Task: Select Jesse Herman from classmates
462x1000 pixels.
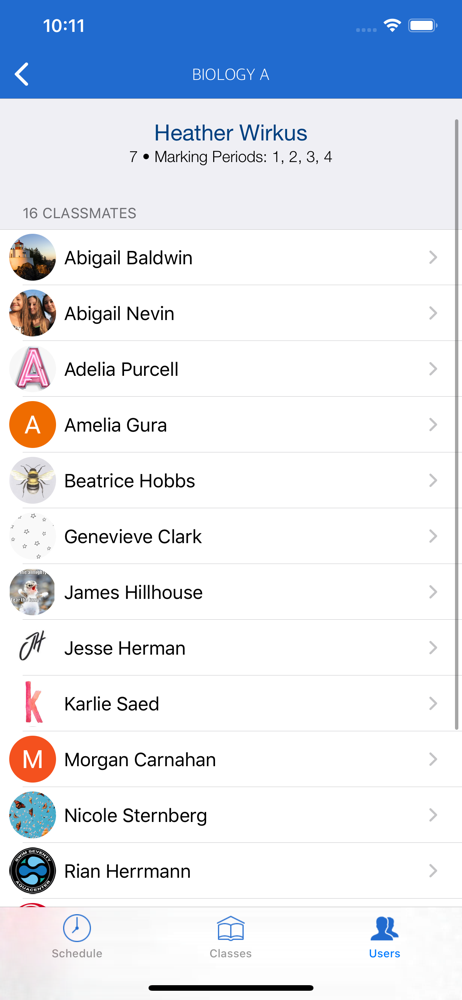Action: point(231,648)
